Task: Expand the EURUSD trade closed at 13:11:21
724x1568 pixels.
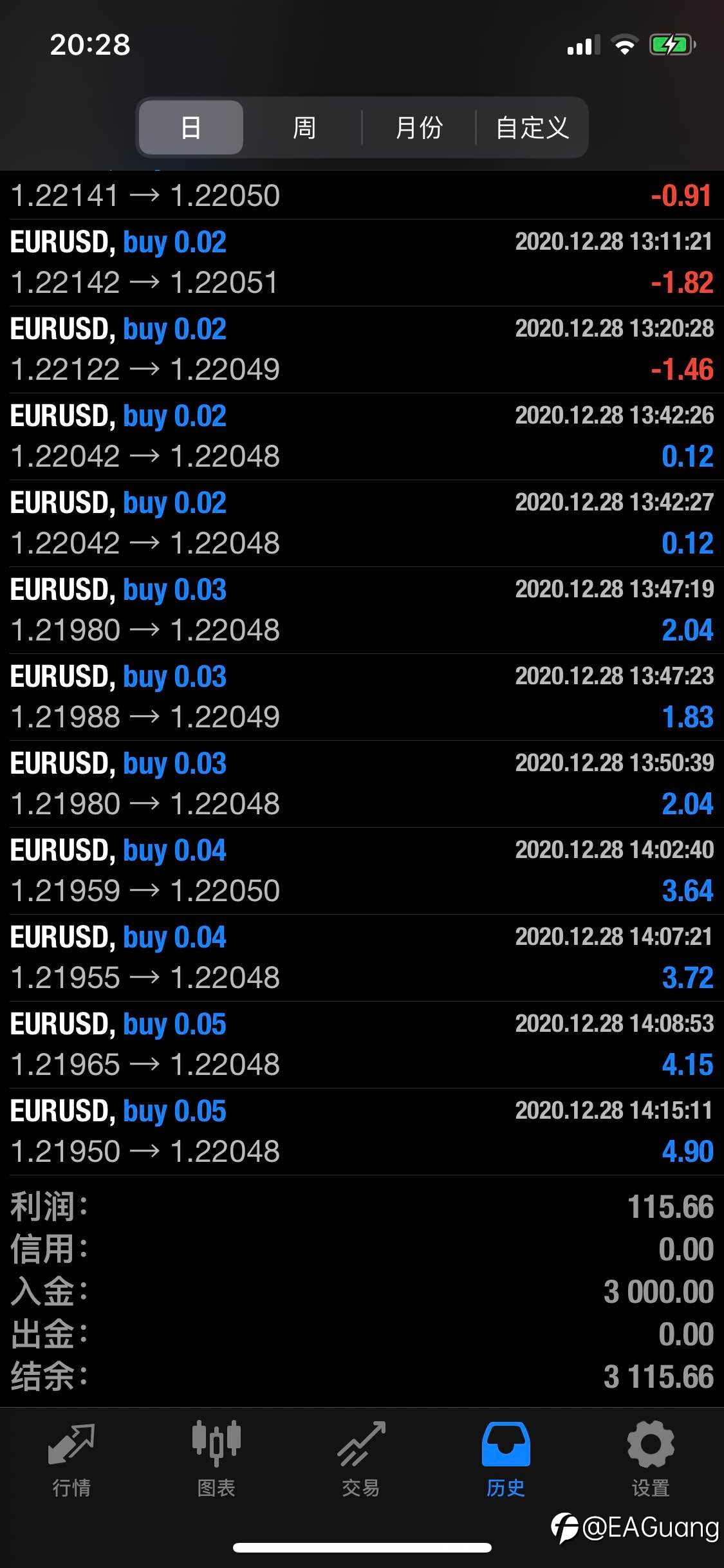Action: tap(362, 263)
